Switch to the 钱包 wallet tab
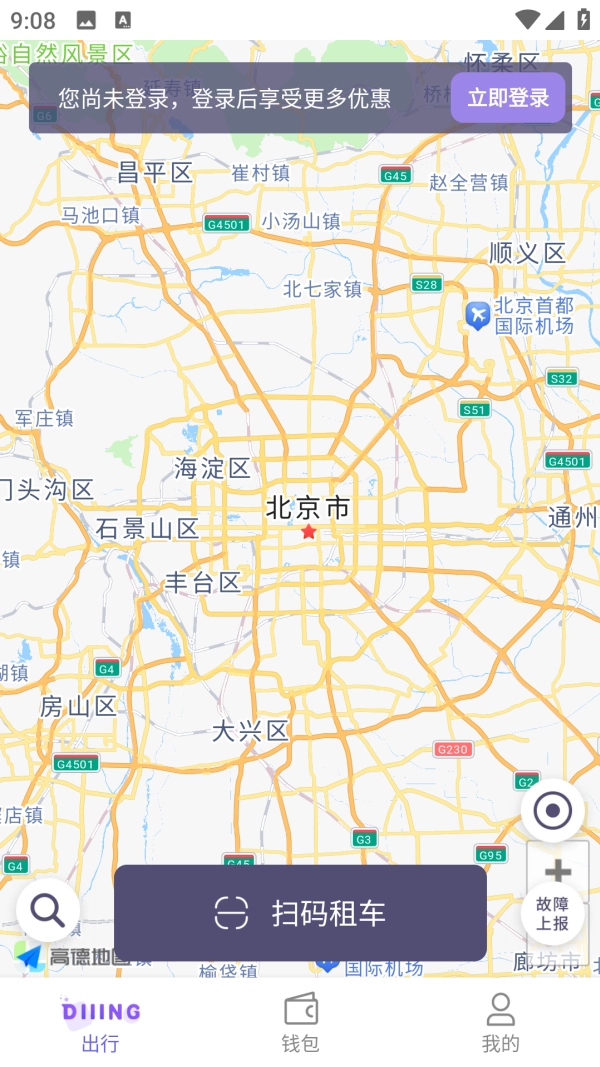600x1067 pixels. click(300, 1022)
